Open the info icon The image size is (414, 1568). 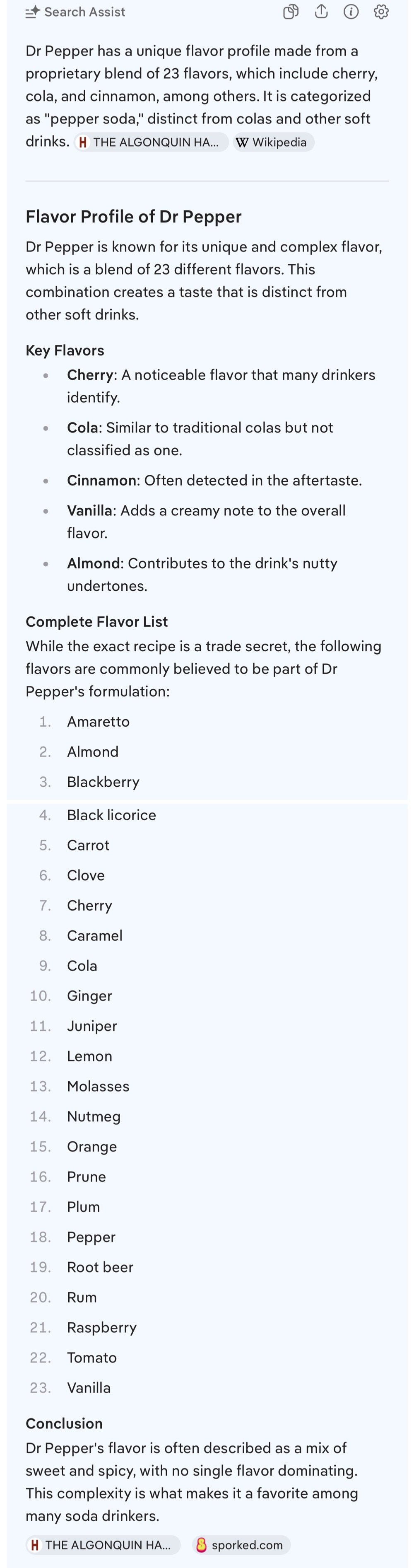[351, 12]
